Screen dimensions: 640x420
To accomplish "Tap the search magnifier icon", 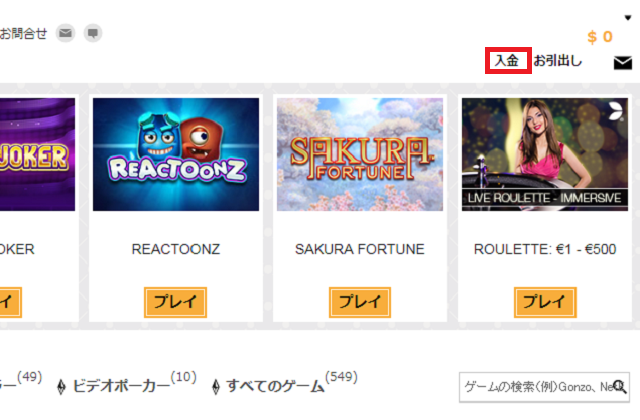I will 620,387.
